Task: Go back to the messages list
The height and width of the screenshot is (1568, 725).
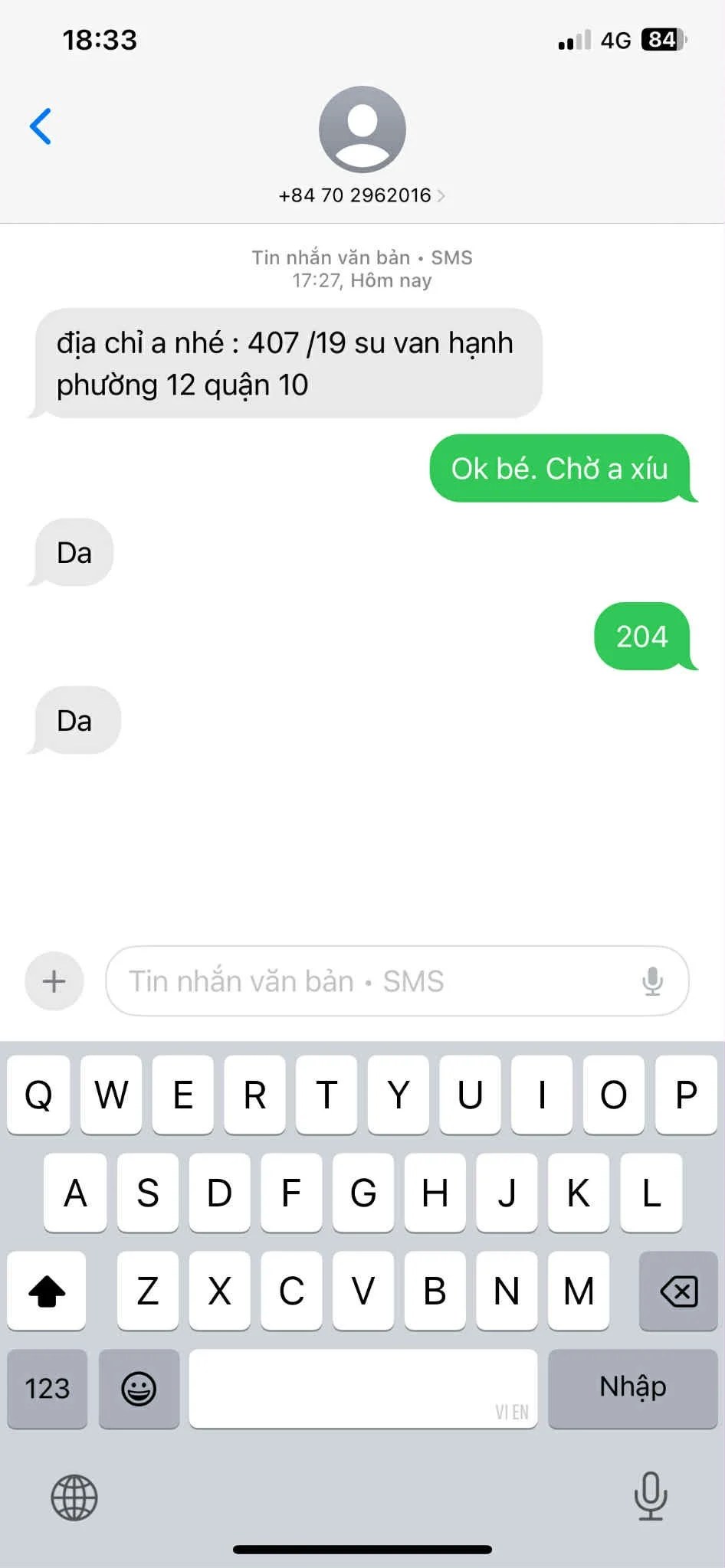Action: 41,126
